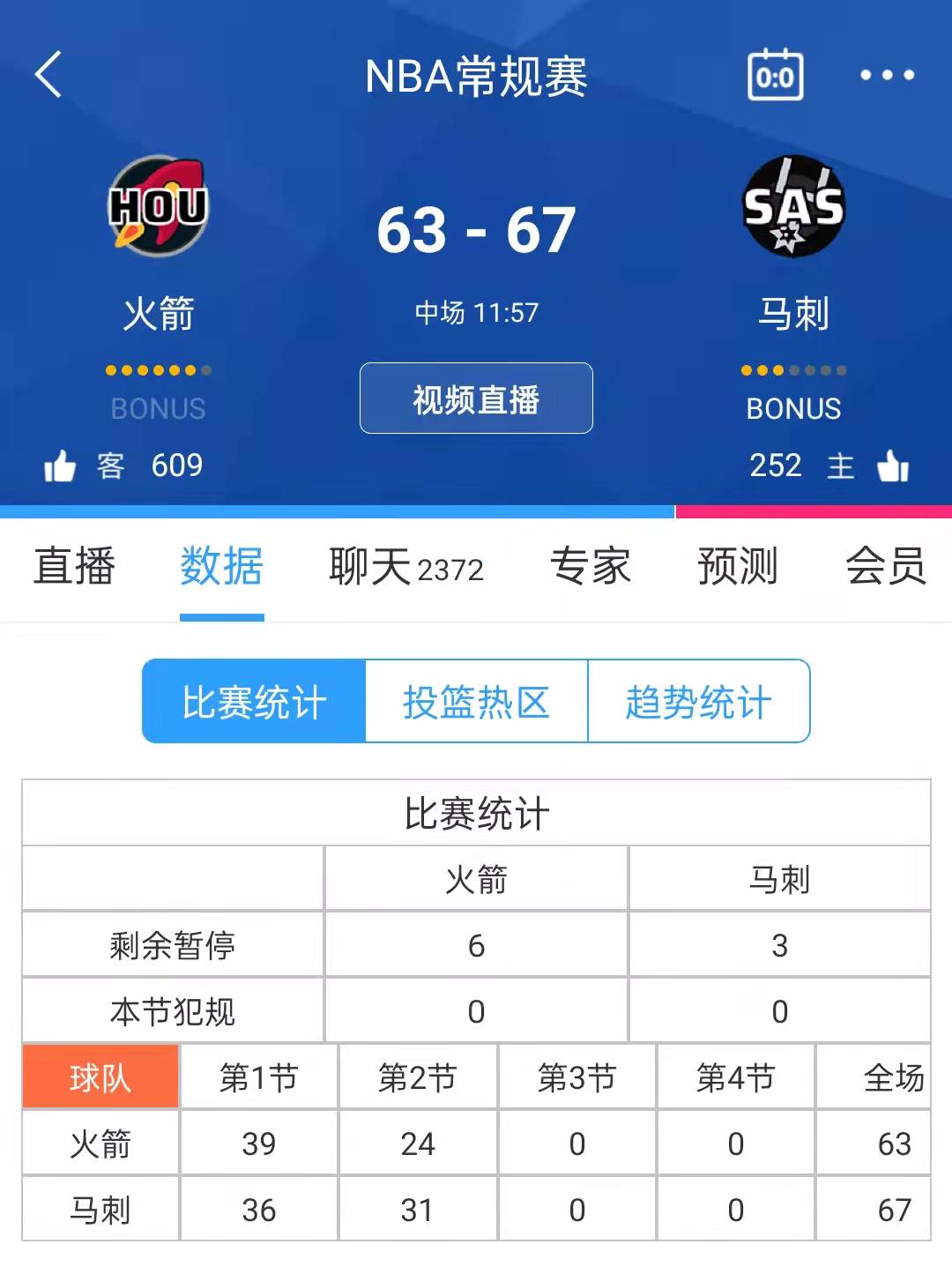This screenshot has height=1274, width=952.
Task: Open the 趋势统计 trend statistics view
Action: tap(699, 700)
